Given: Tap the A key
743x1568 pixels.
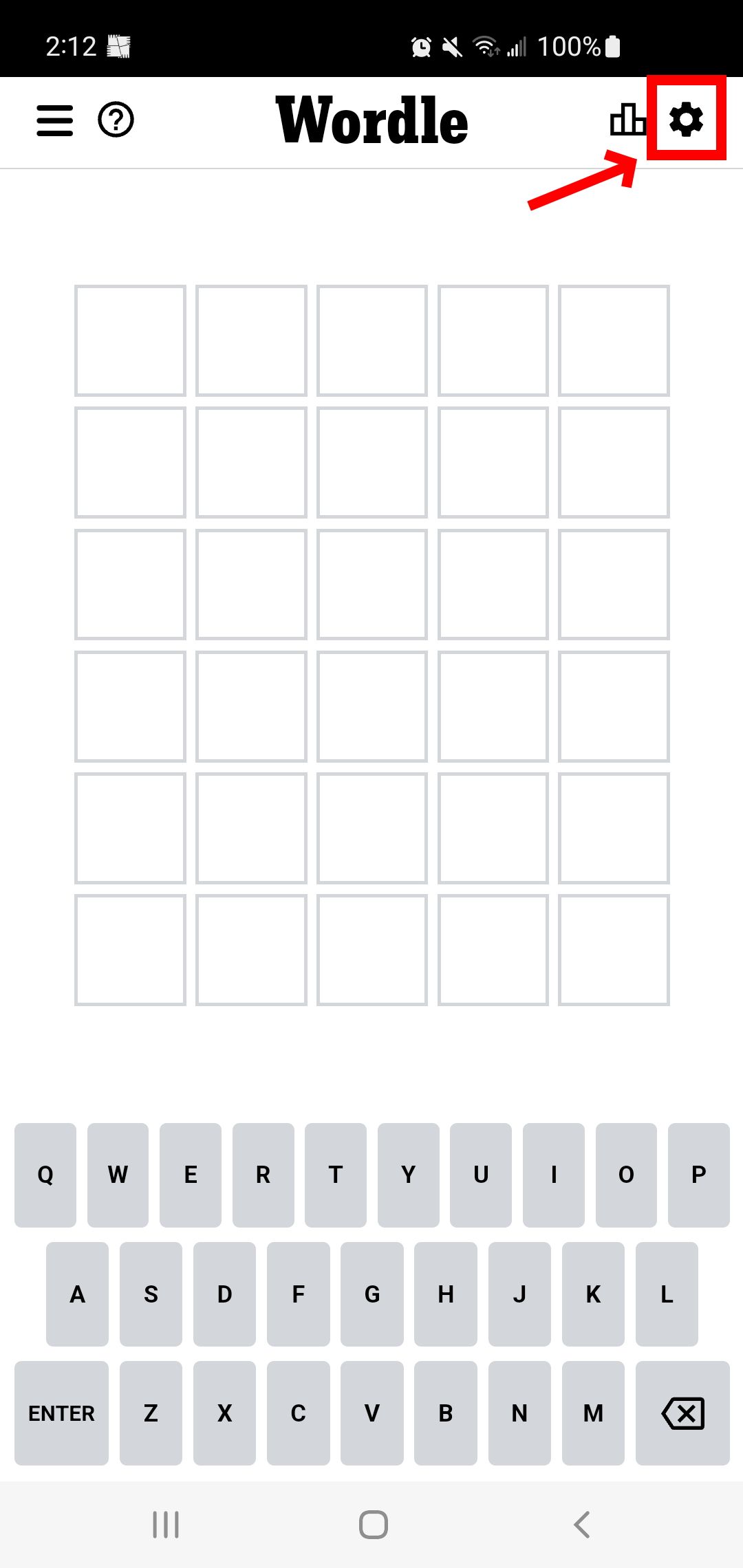Looking at the screenshot, I should 77,1294.
